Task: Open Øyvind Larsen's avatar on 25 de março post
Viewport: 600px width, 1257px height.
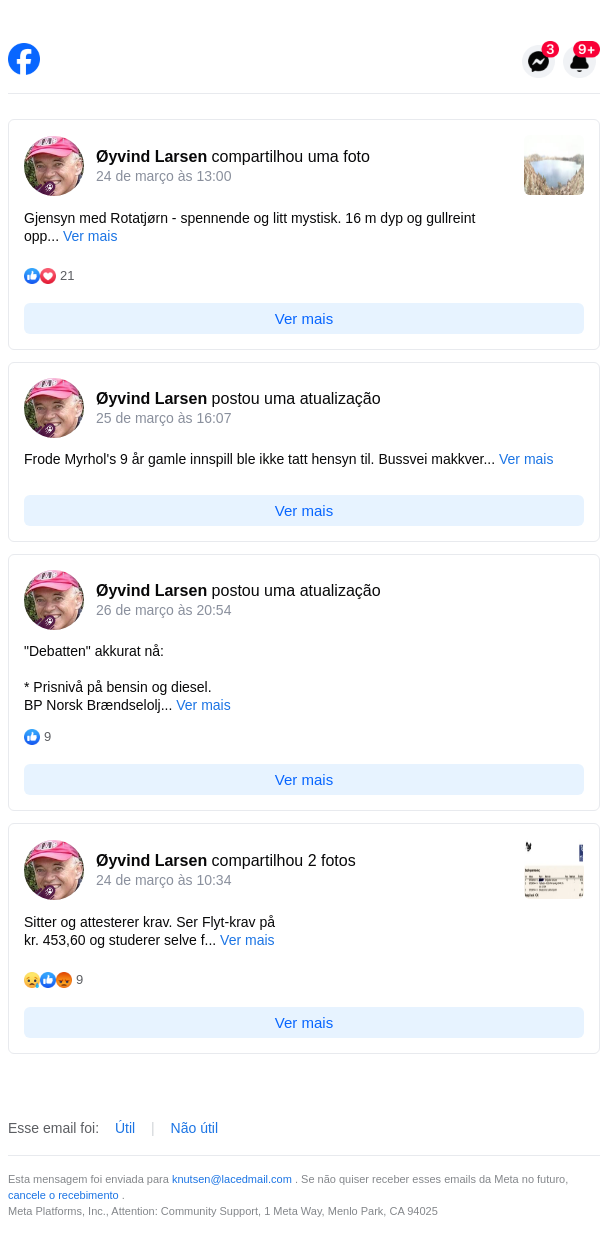Action: click(x=54, y=408)
